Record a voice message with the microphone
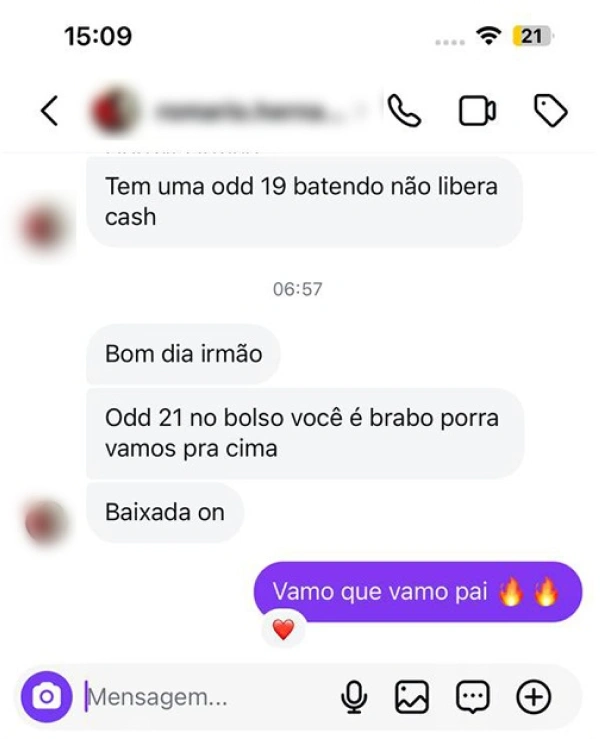The width and height of the screenshot is (600, 739). click(353, 696)
